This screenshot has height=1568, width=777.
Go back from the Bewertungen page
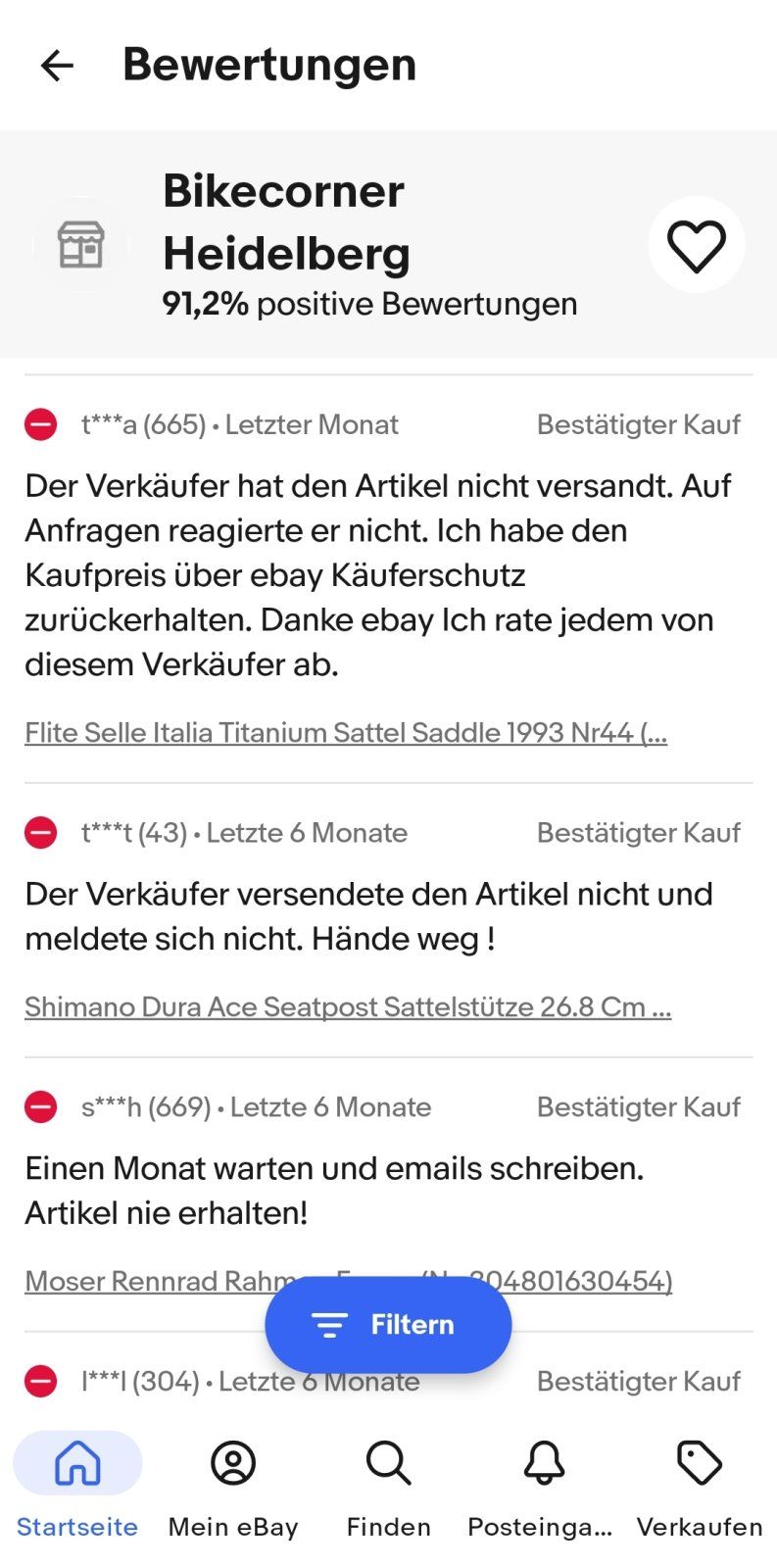(57, 66)
